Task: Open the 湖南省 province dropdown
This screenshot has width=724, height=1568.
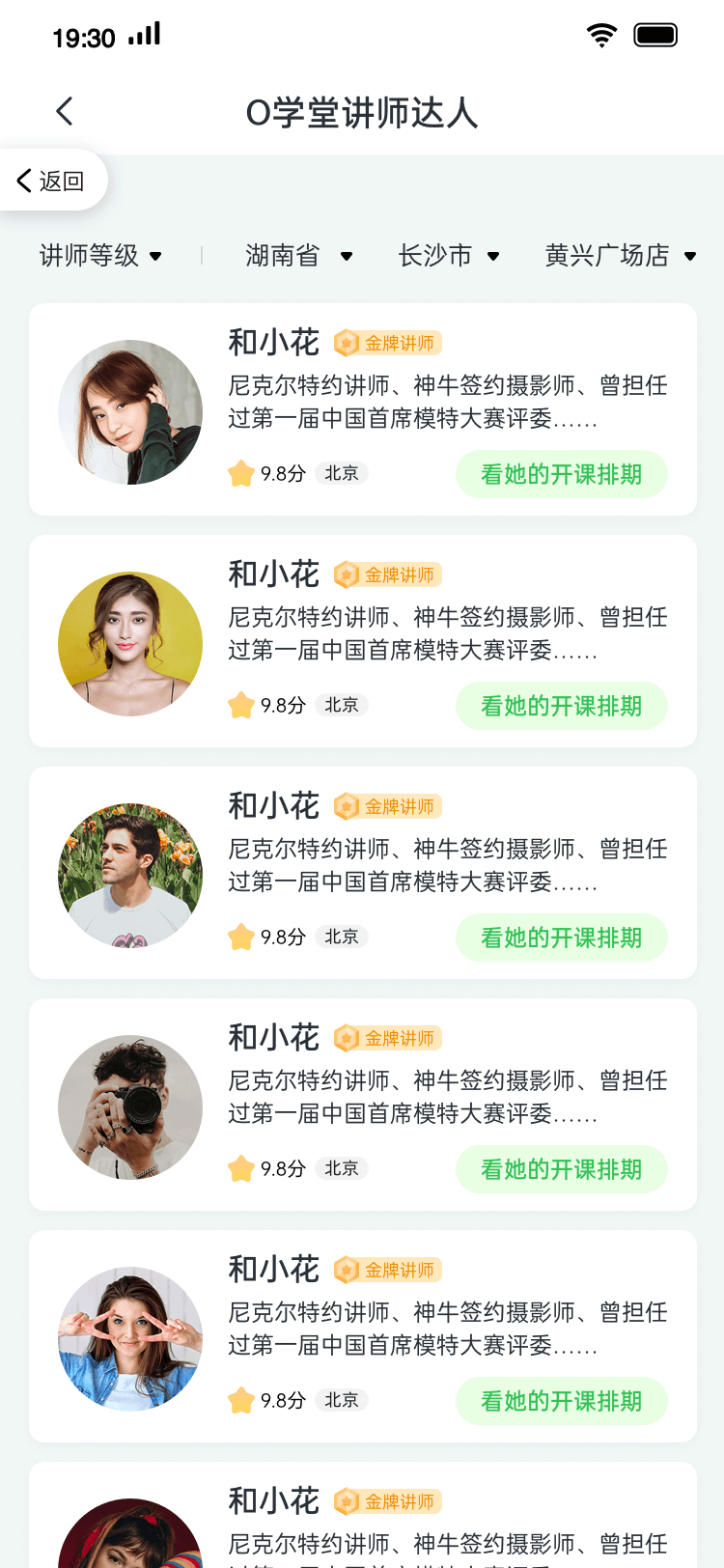Action: click(298, 256)
